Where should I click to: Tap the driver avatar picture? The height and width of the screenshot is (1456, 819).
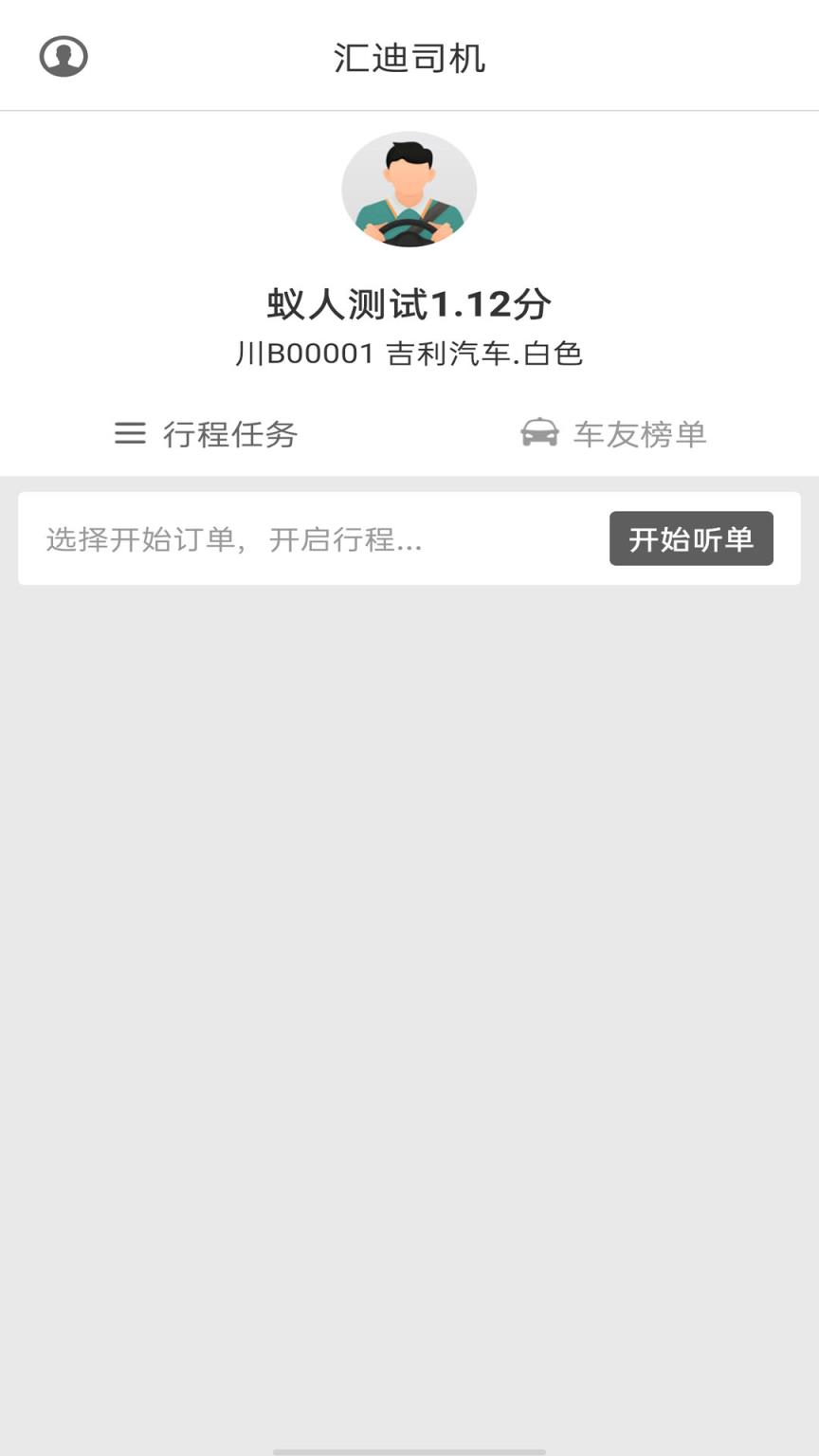tap(409, 190)
